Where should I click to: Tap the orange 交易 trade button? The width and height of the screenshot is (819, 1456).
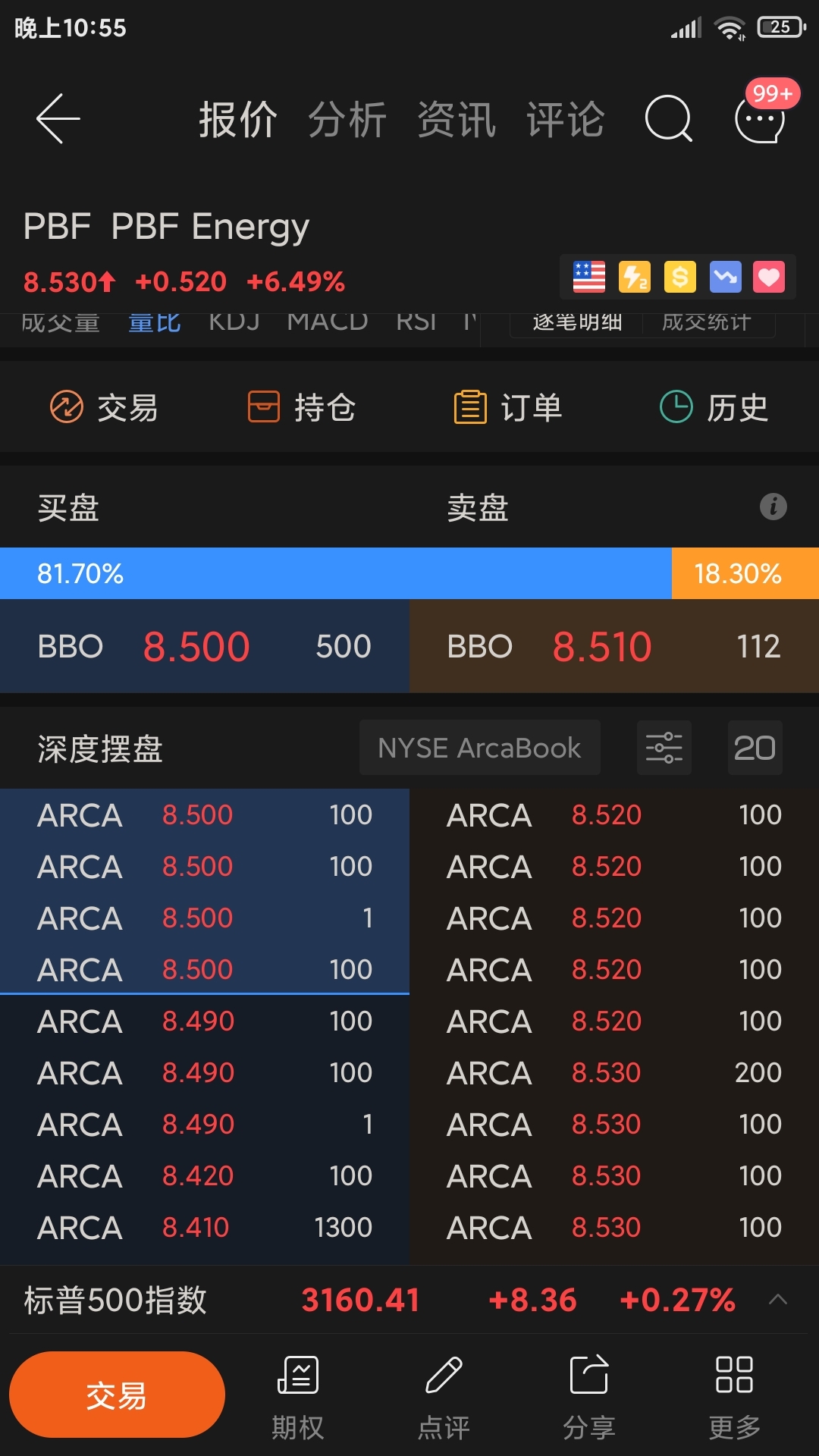(117, 1395)
